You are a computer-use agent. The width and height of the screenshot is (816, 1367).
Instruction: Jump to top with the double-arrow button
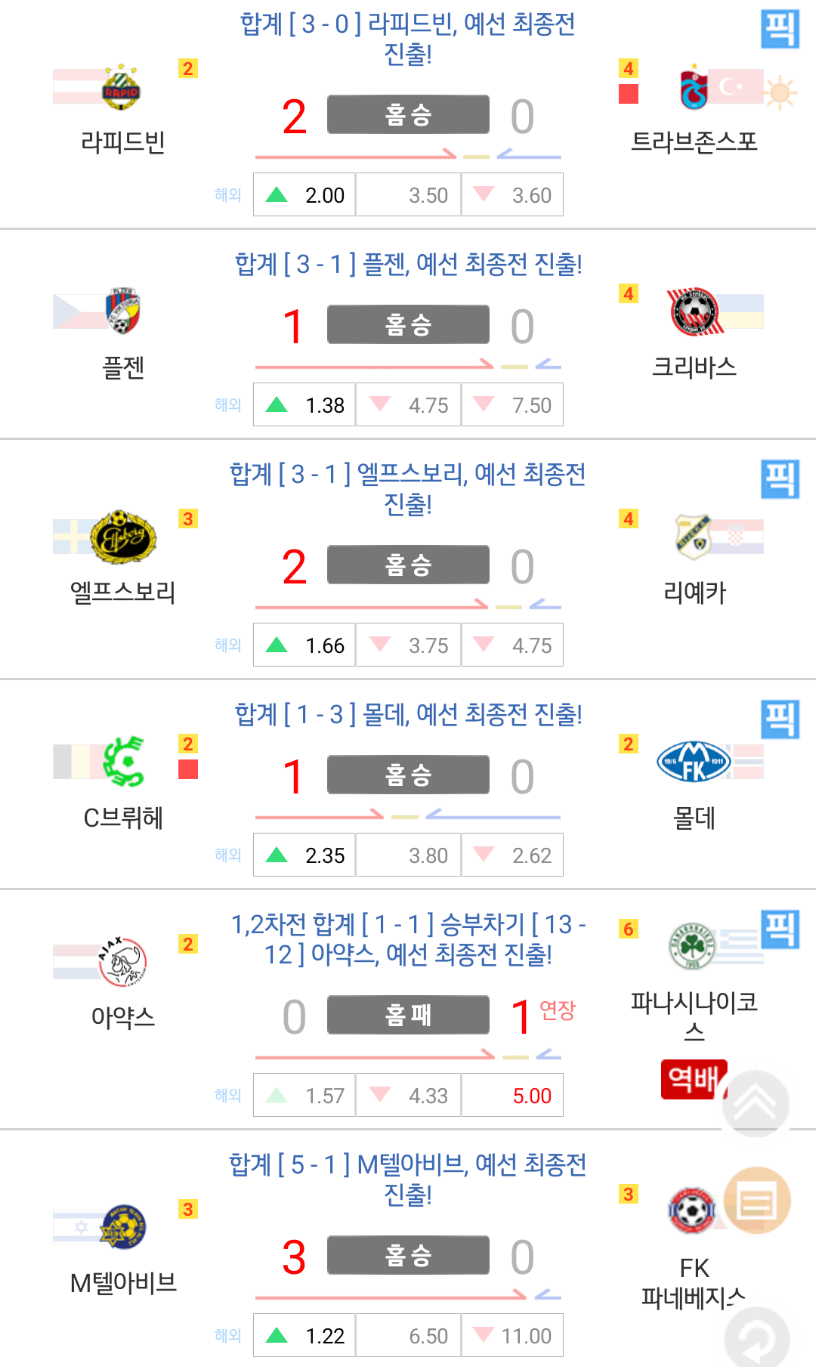(x=755, y=1103)
